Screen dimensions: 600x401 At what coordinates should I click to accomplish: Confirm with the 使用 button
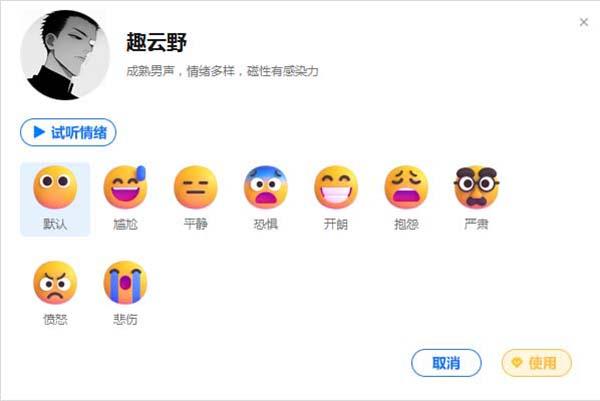click(x=536, y=363)
